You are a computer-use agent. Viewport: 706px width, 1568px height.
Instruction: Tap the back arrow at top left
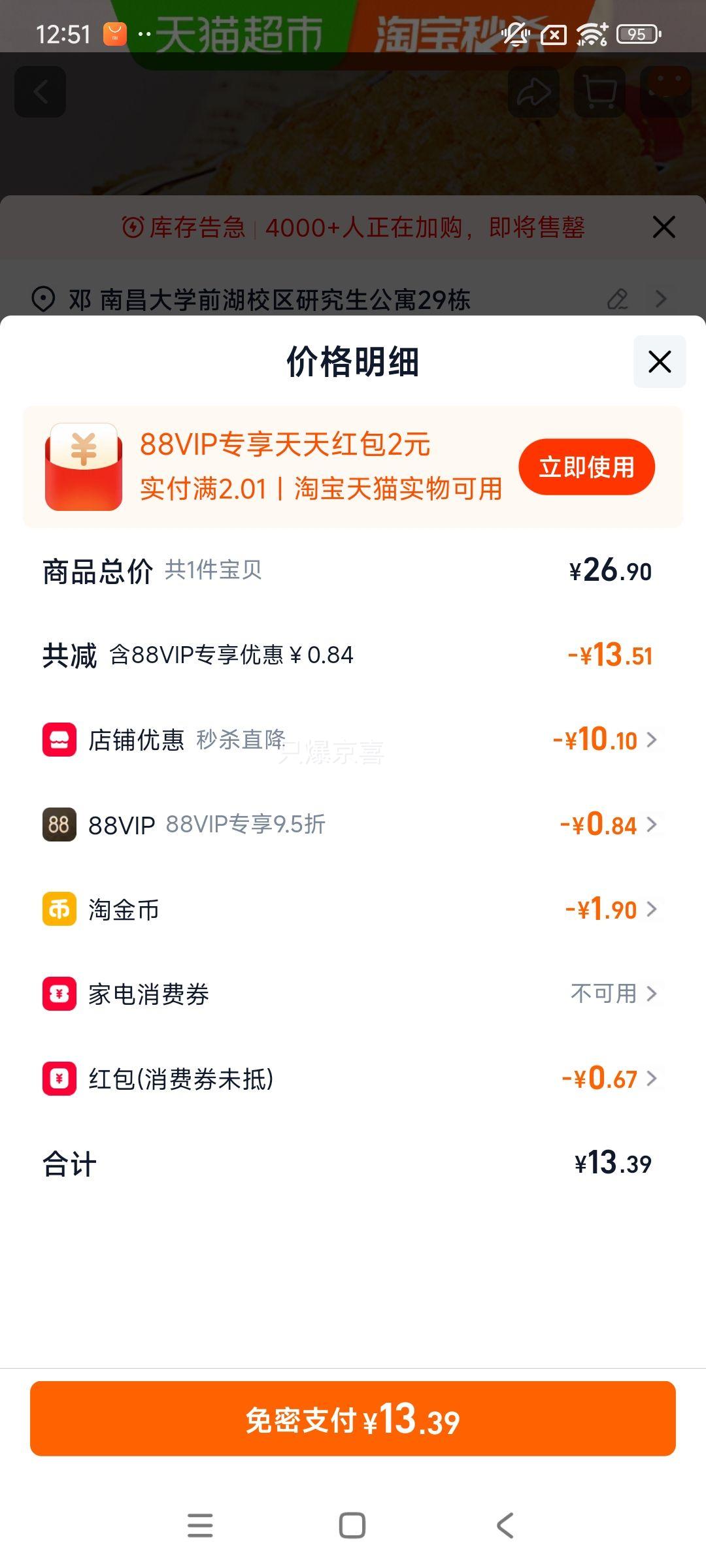[x=39, y=91]
